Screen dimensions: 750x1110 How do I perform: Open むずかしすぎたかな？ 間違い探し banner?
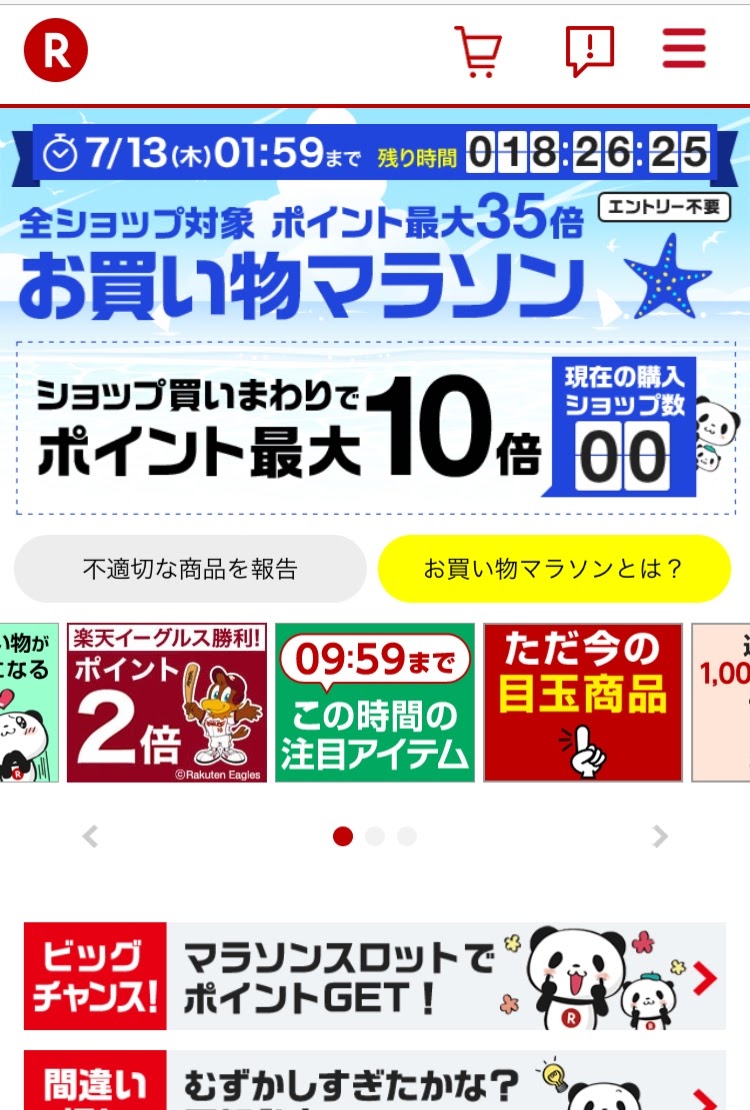375,1082
